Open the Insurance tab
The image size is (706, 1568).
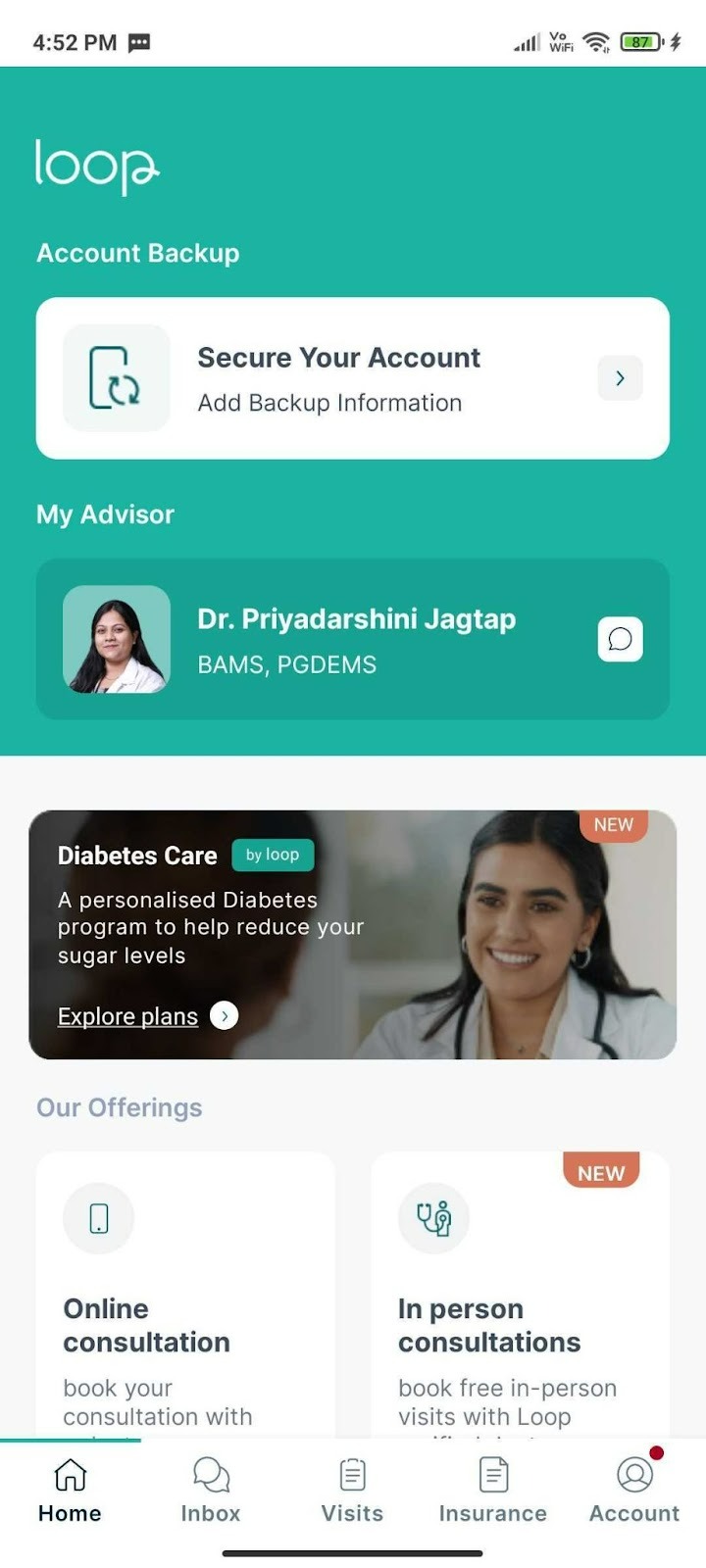tap(492, 1491)
